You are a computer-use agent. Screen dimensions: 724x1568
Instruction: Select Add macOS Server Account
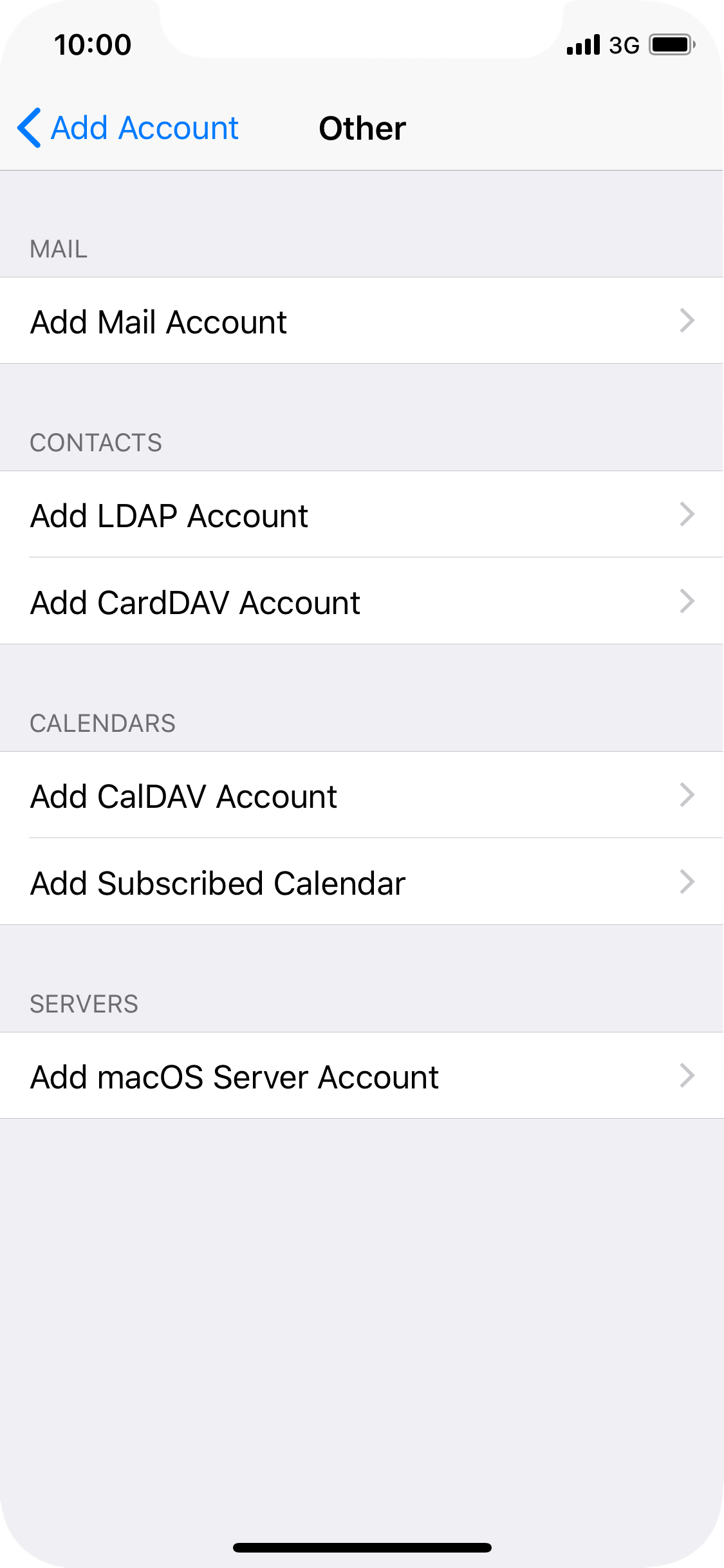coord(362,1076)
